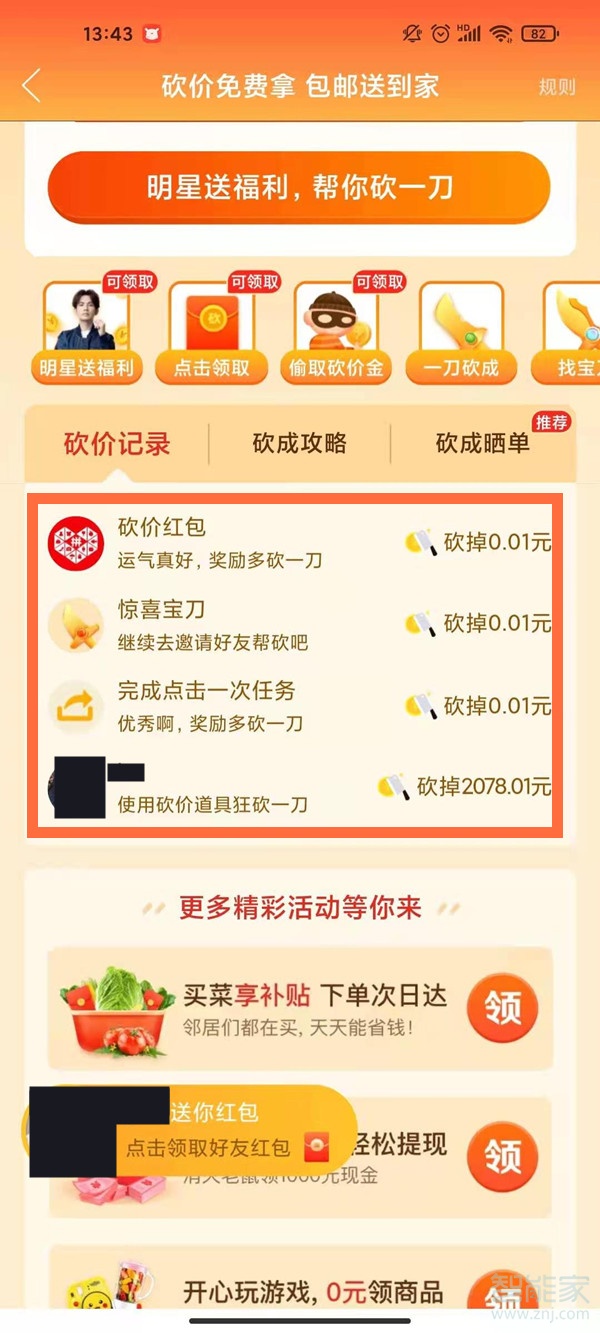This screenshot has width=600, height=1333.
Task: Tap the 明星送福利,帮你砍一刀 button
Action: [x=299, y=187]
